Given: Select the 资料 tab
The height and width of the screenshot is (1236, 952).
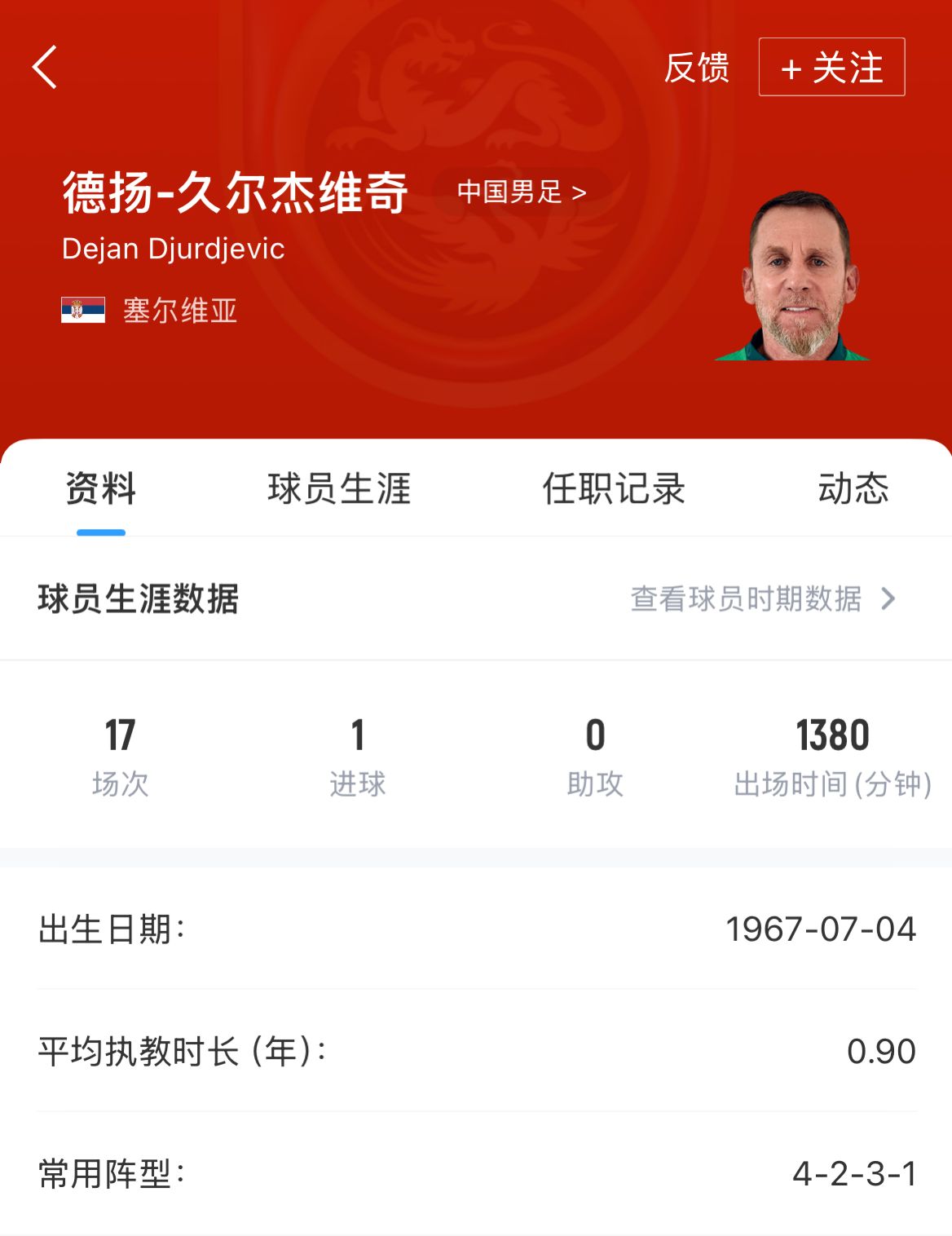Looking at the screenshot, I should 101,489.
